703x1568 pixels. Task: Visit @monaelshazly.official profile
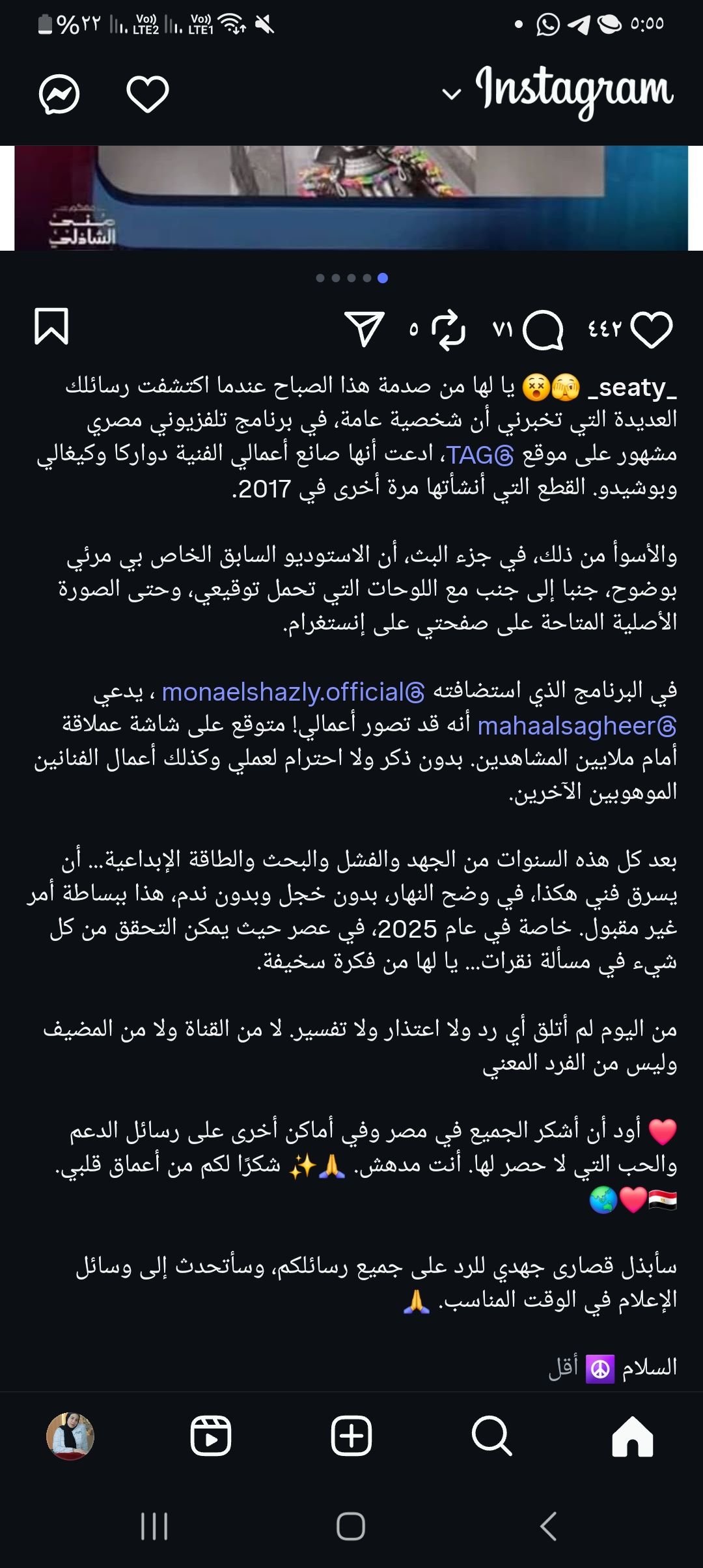(294, 692)
